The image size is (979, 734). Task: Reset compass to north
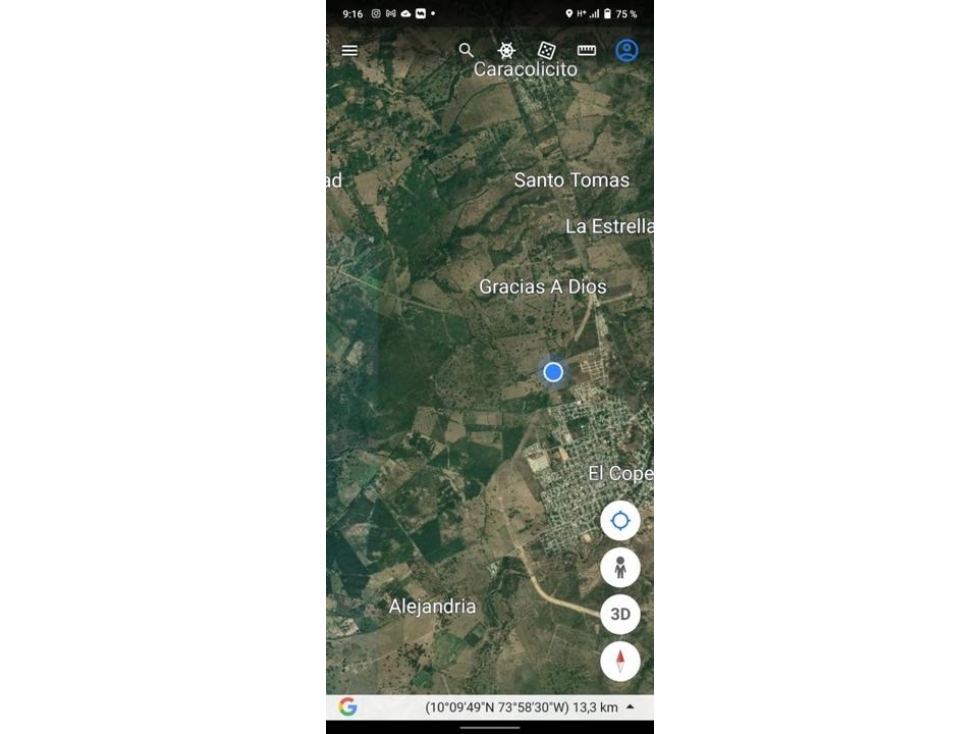pos(620,661)
